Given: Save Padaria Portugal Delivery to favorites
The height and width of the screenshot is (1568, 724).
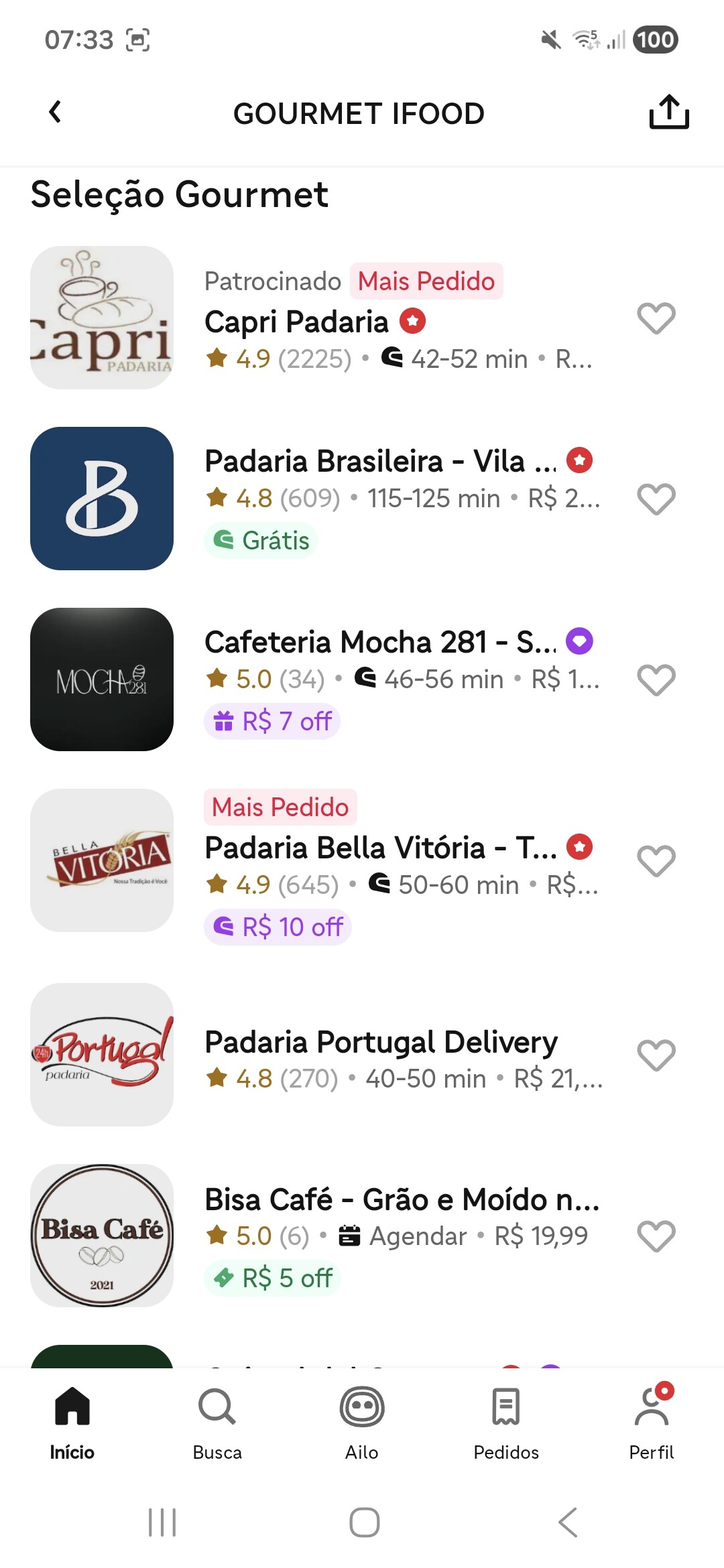Looking at the screenshot, I should (656, 1055).
